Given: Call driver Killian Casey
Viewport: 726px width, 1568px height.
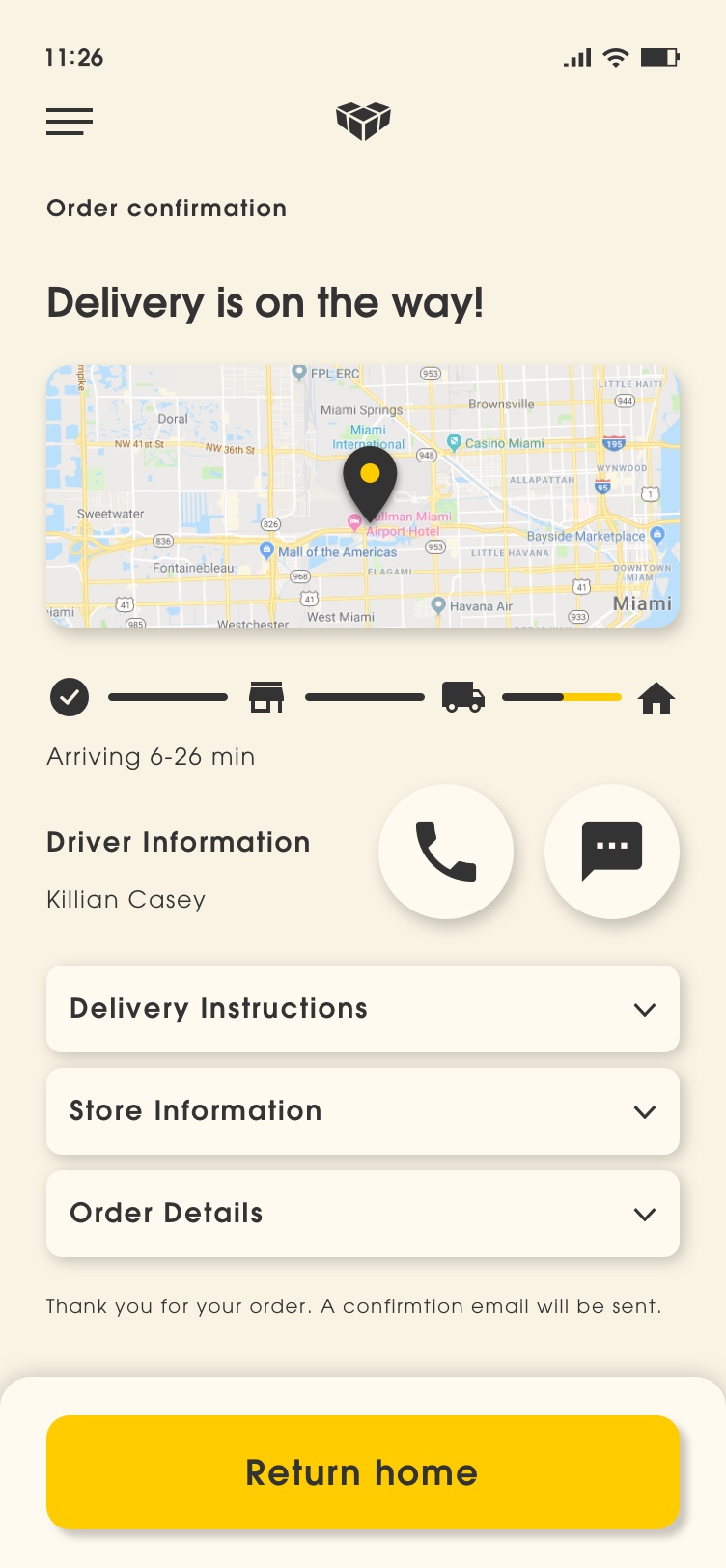Looking at the screenshot, I should [x=446, y=851].
